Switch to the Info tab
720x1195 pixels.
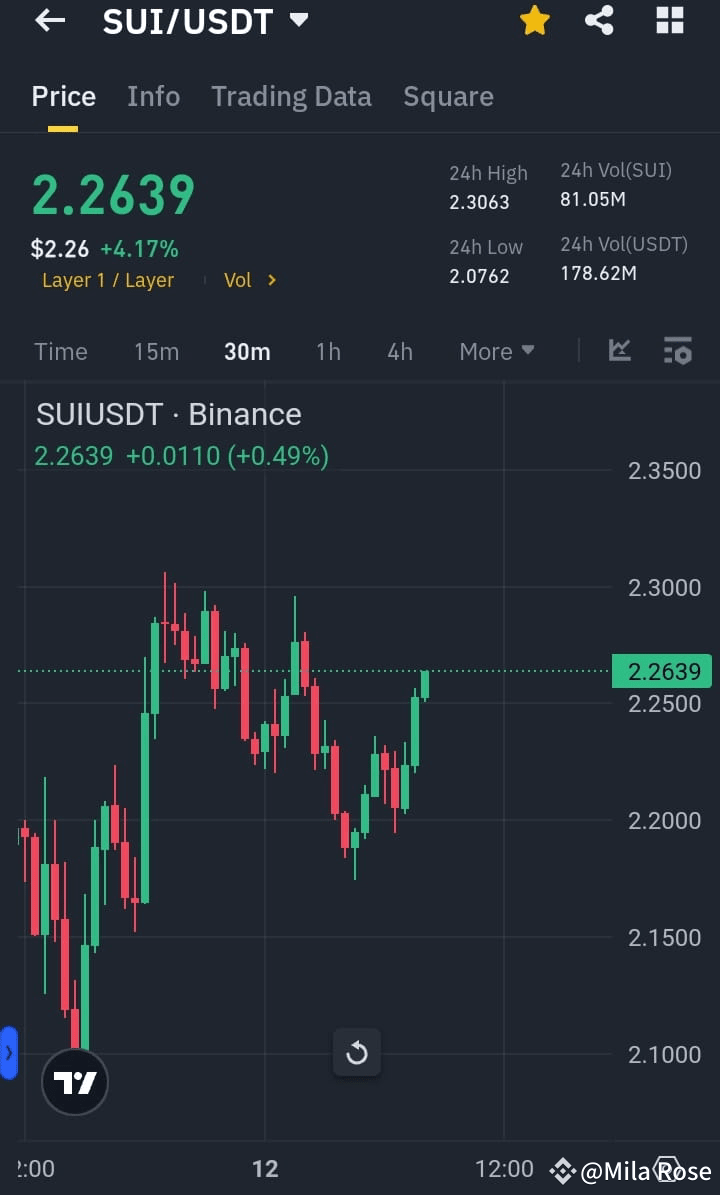click(x=153, y=96)
